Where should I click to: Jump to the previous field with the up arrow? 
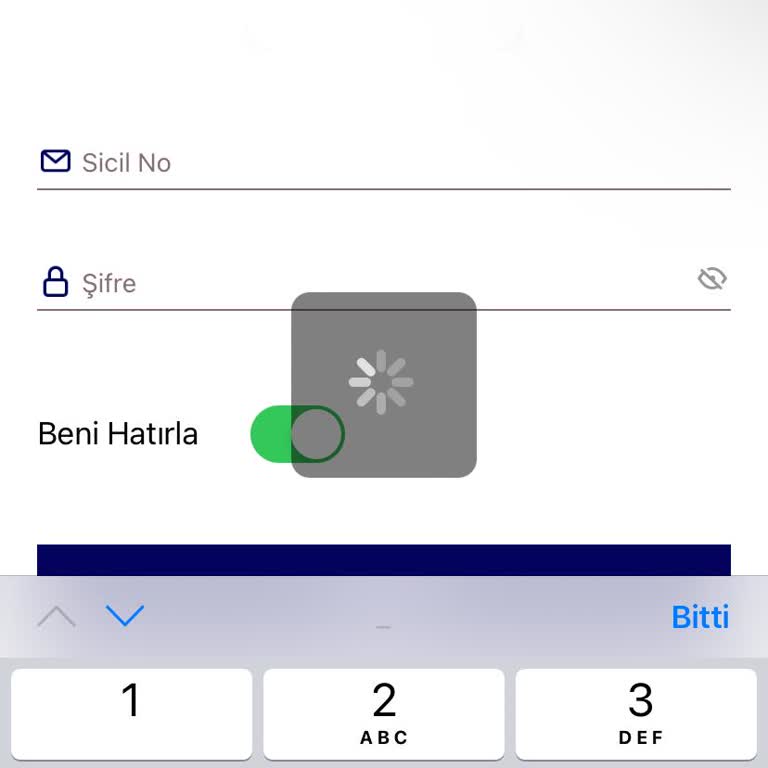56,616
